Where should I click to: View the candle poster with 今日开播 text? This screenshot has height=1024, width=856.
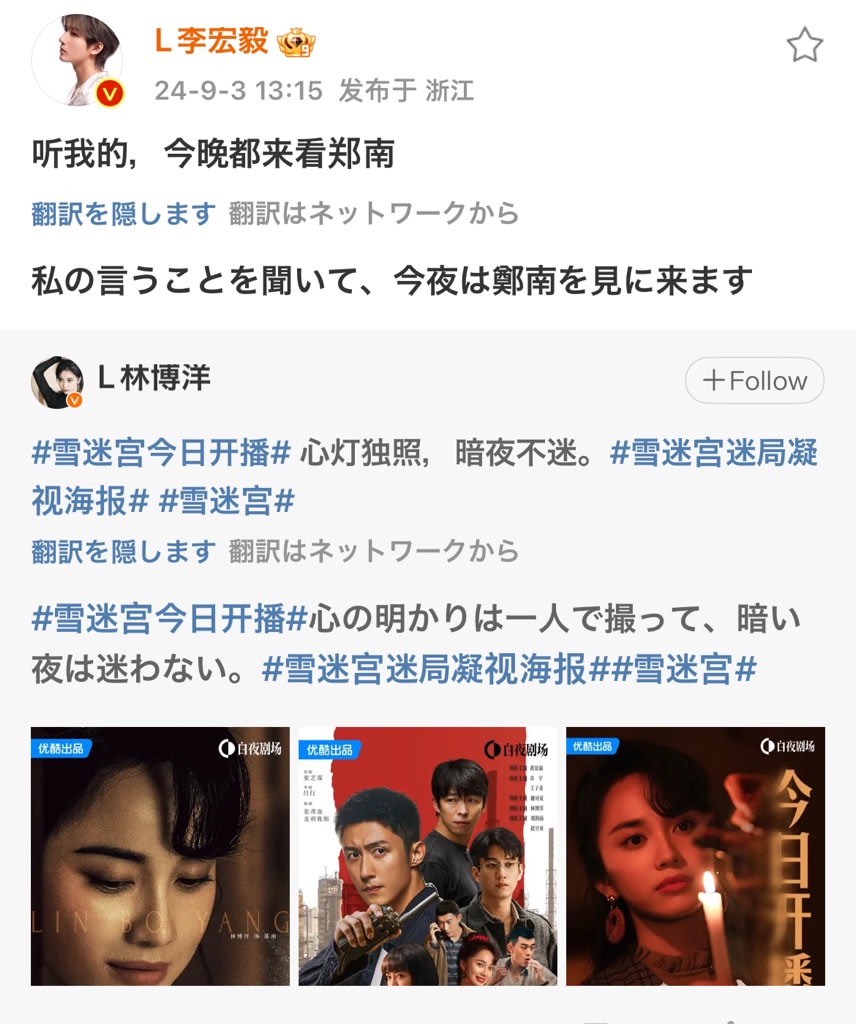point(695,856)
